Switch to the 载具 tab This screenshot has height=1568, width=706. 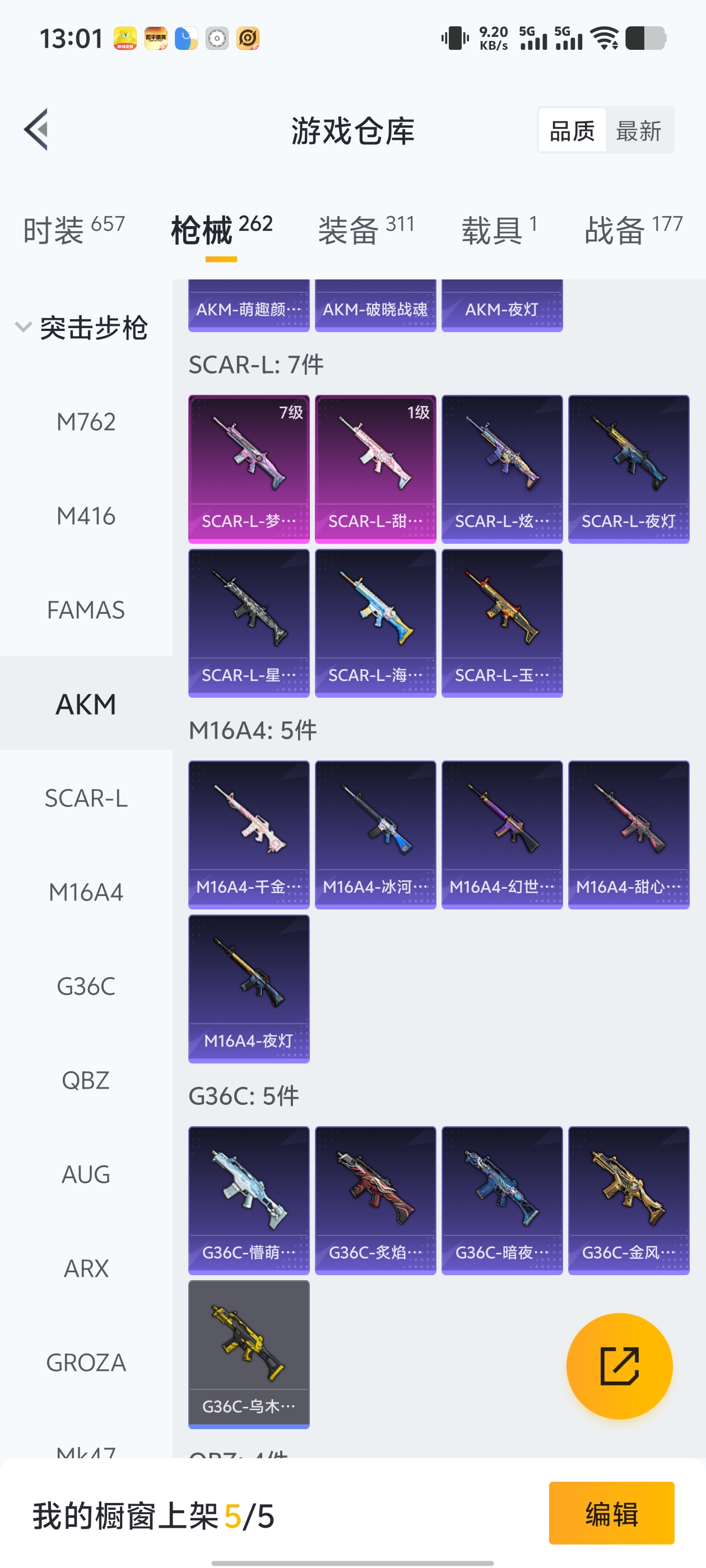coord(499,230)
